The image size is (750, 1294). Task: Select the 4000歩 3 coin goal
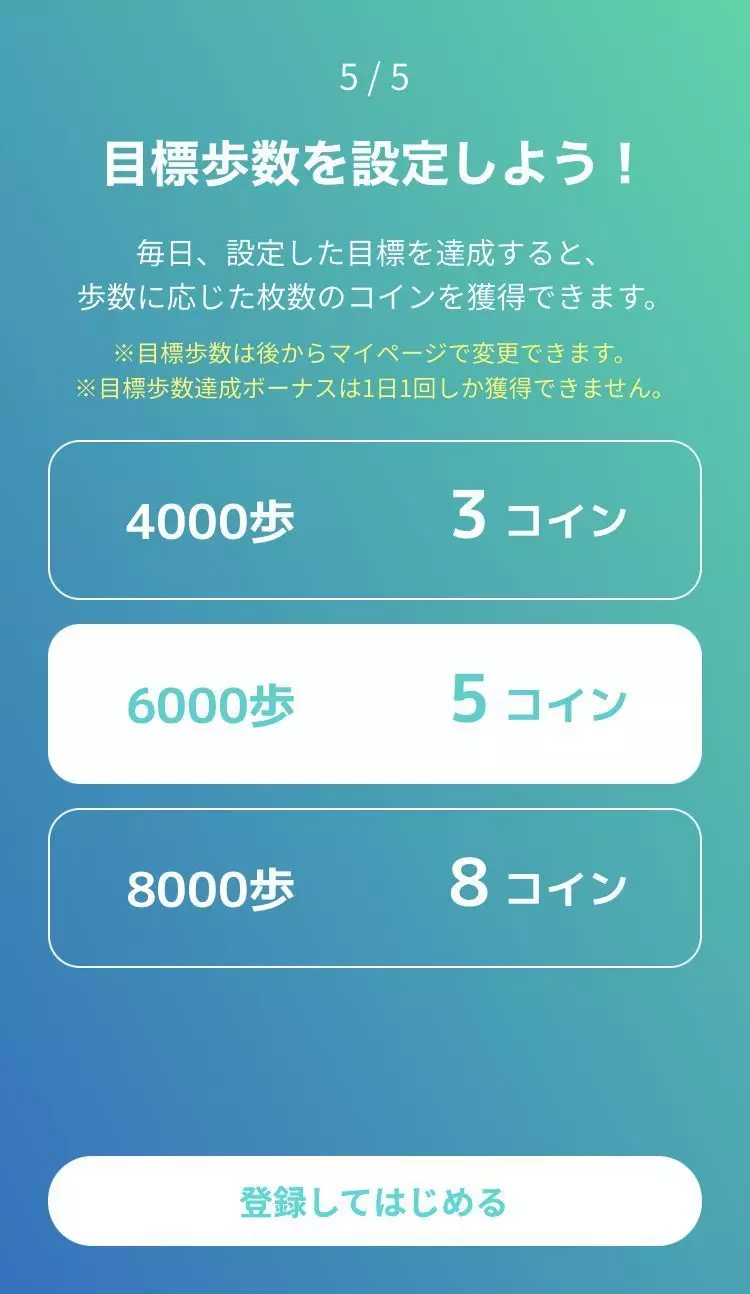(x=375, y=520)
